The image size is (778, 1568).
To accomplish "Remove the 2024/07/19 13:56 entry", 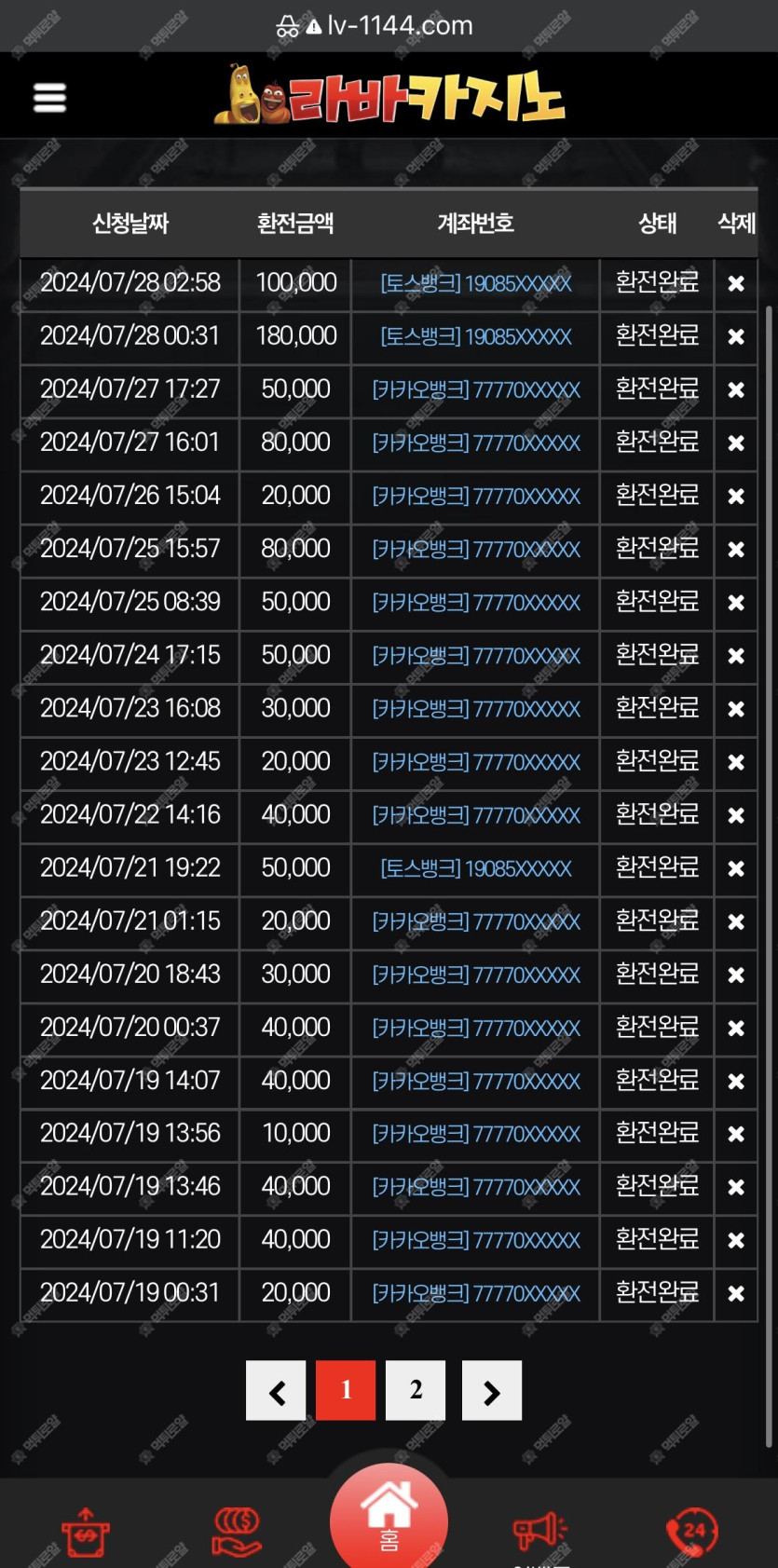I will (736, 1134).
